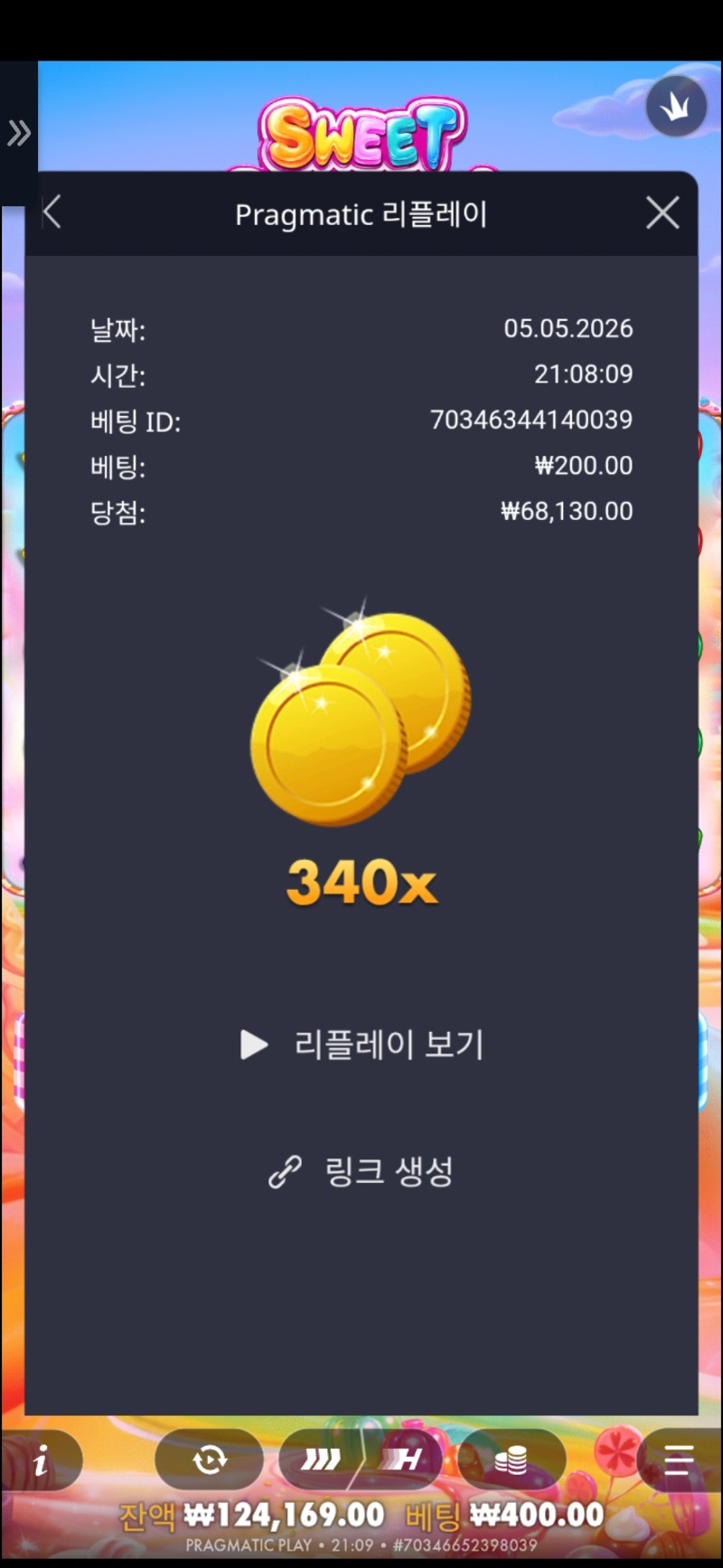Watch the replay with 리플레이 보기
The width and height of the screenshot is (723, 1568).
click(361, 1044)
